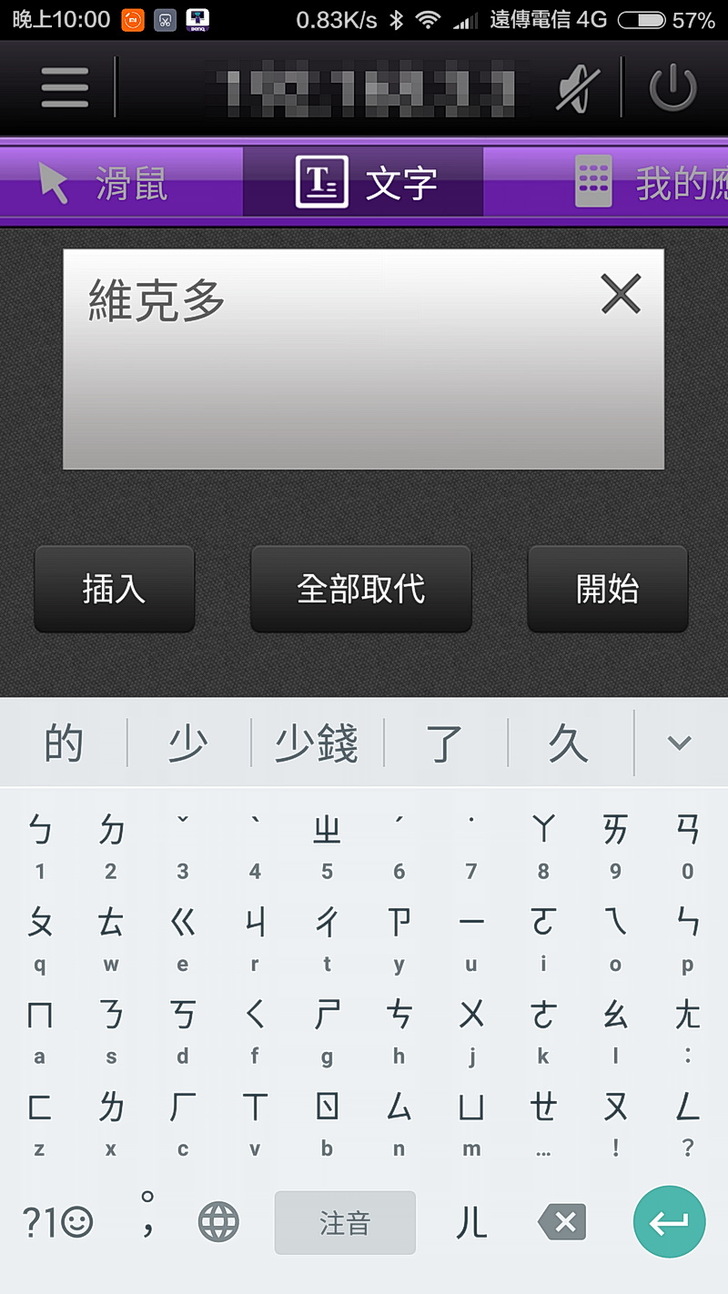Pick the 久 word suggestion

click(x=568, y=744)
